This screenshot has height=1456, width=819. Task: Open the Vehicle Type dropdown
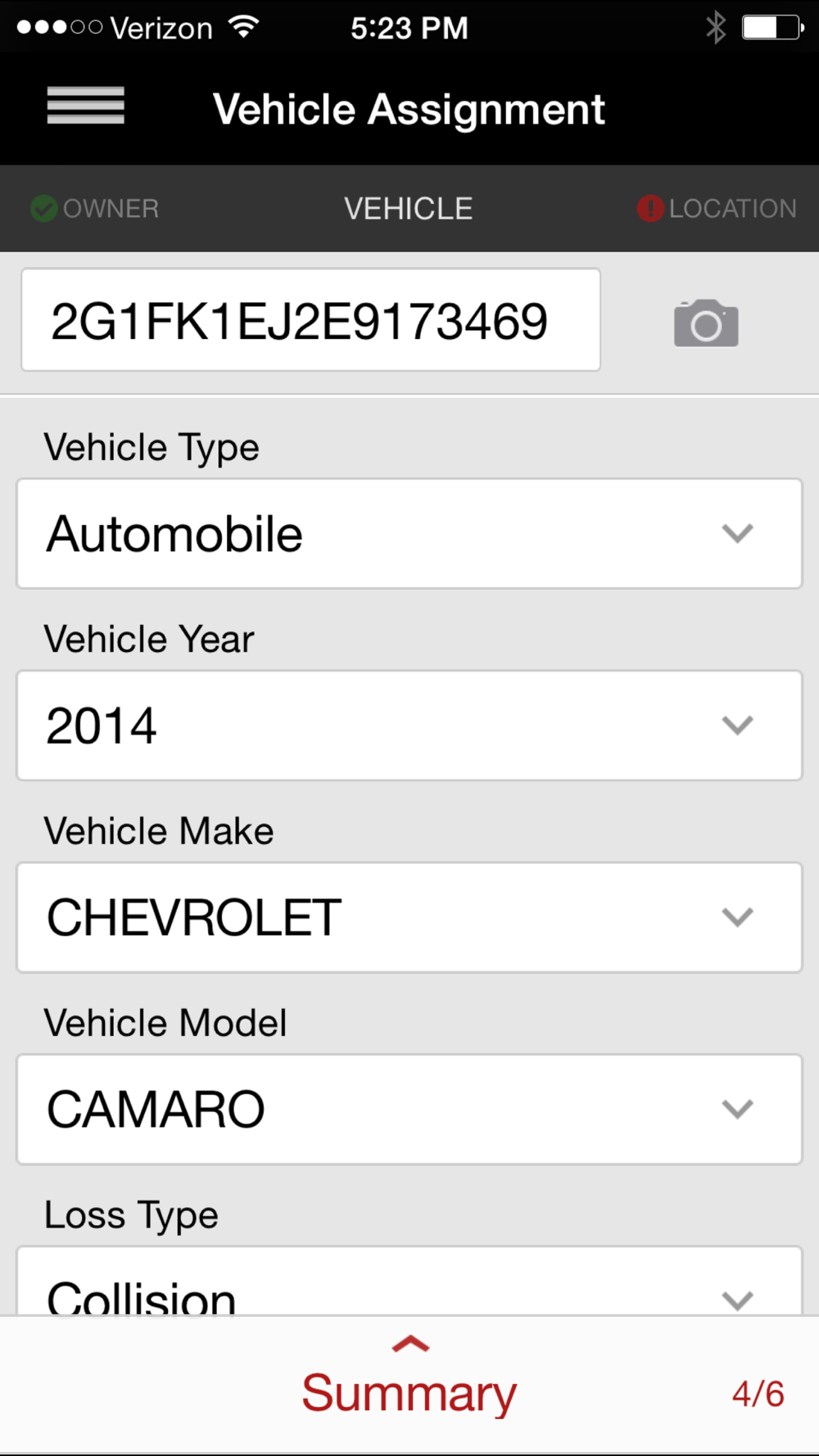click(x=409, y=534)
